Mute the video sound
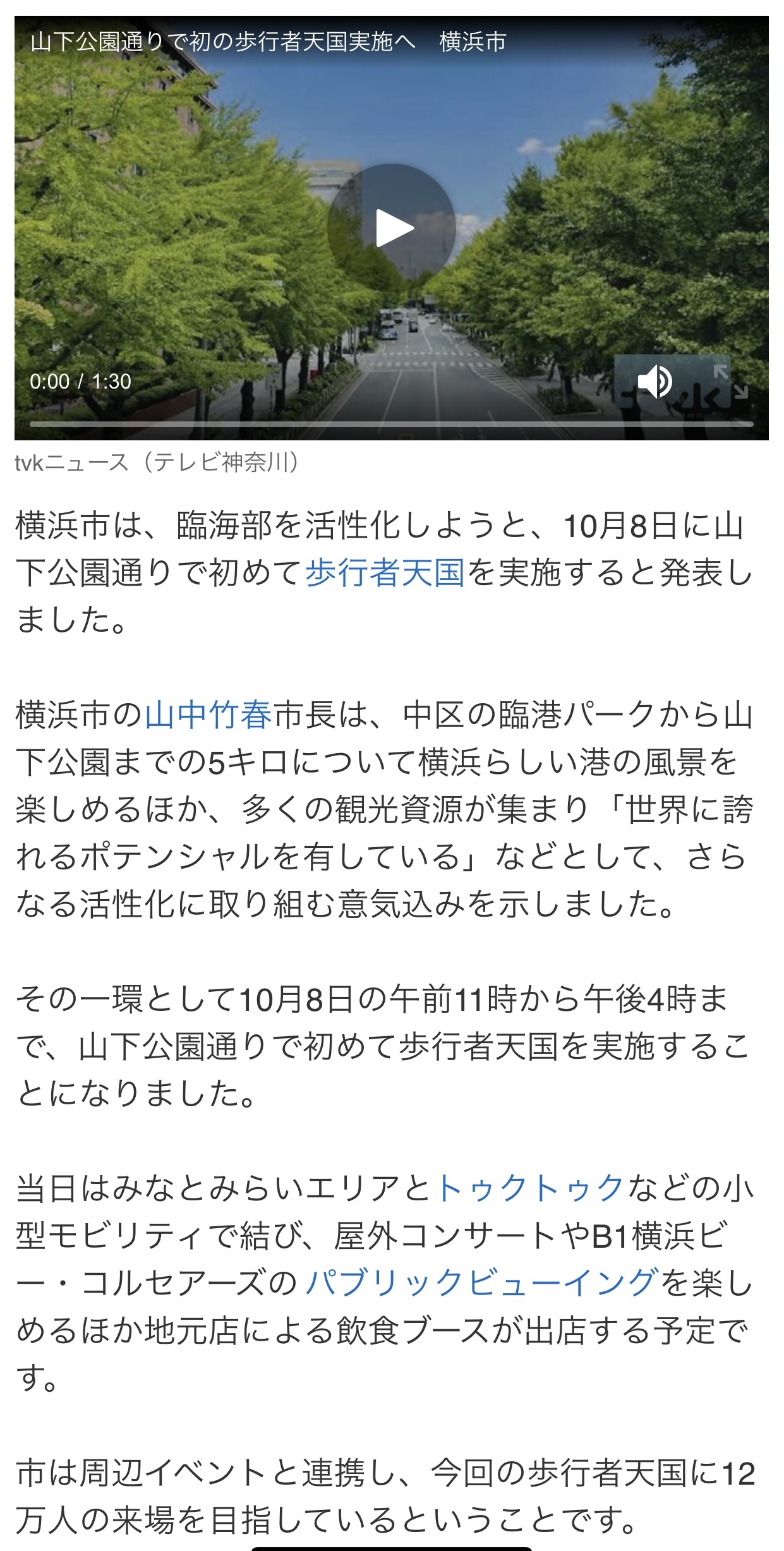The height and width of the screenshot is (1551, 784). pos(654,382)
